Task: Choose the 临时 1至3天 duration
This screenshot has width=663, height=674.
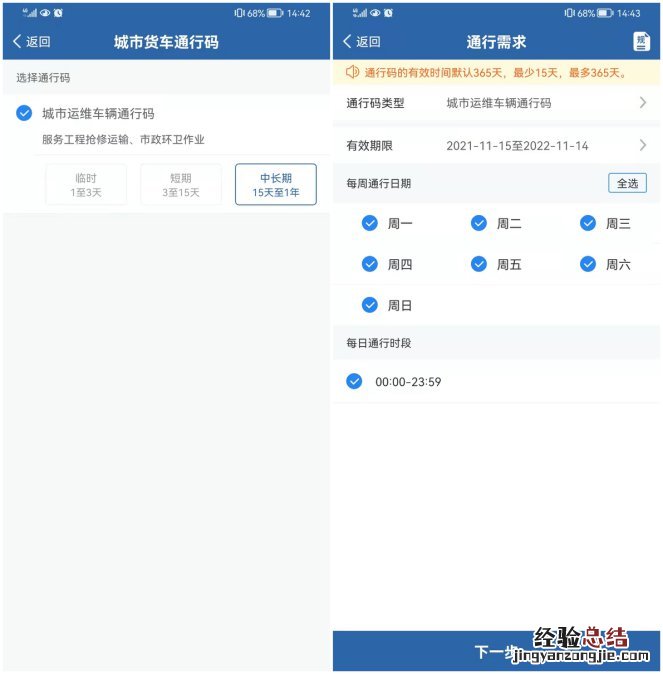Action: pyautogui.click(x=86, y=185)
